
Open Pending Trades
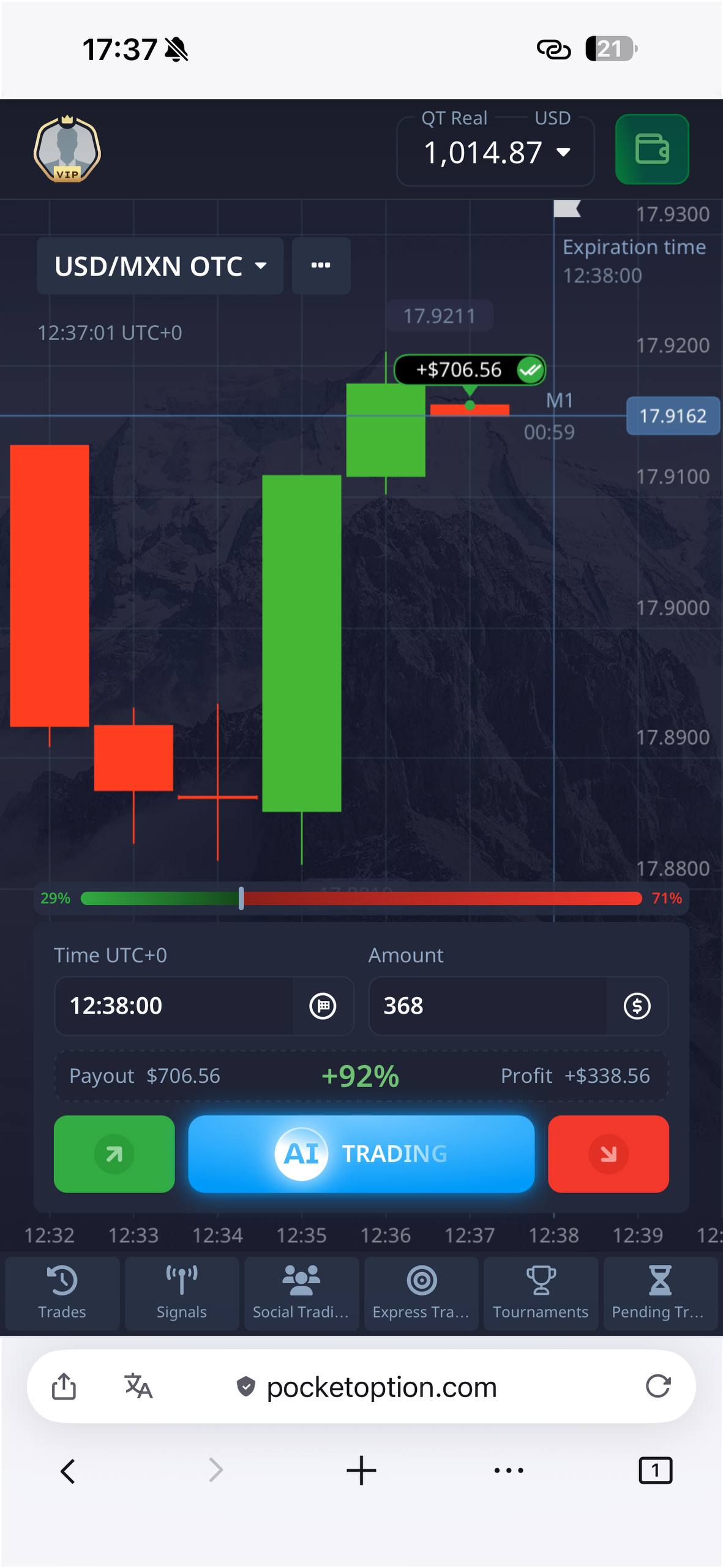(x=660, y=1293)
